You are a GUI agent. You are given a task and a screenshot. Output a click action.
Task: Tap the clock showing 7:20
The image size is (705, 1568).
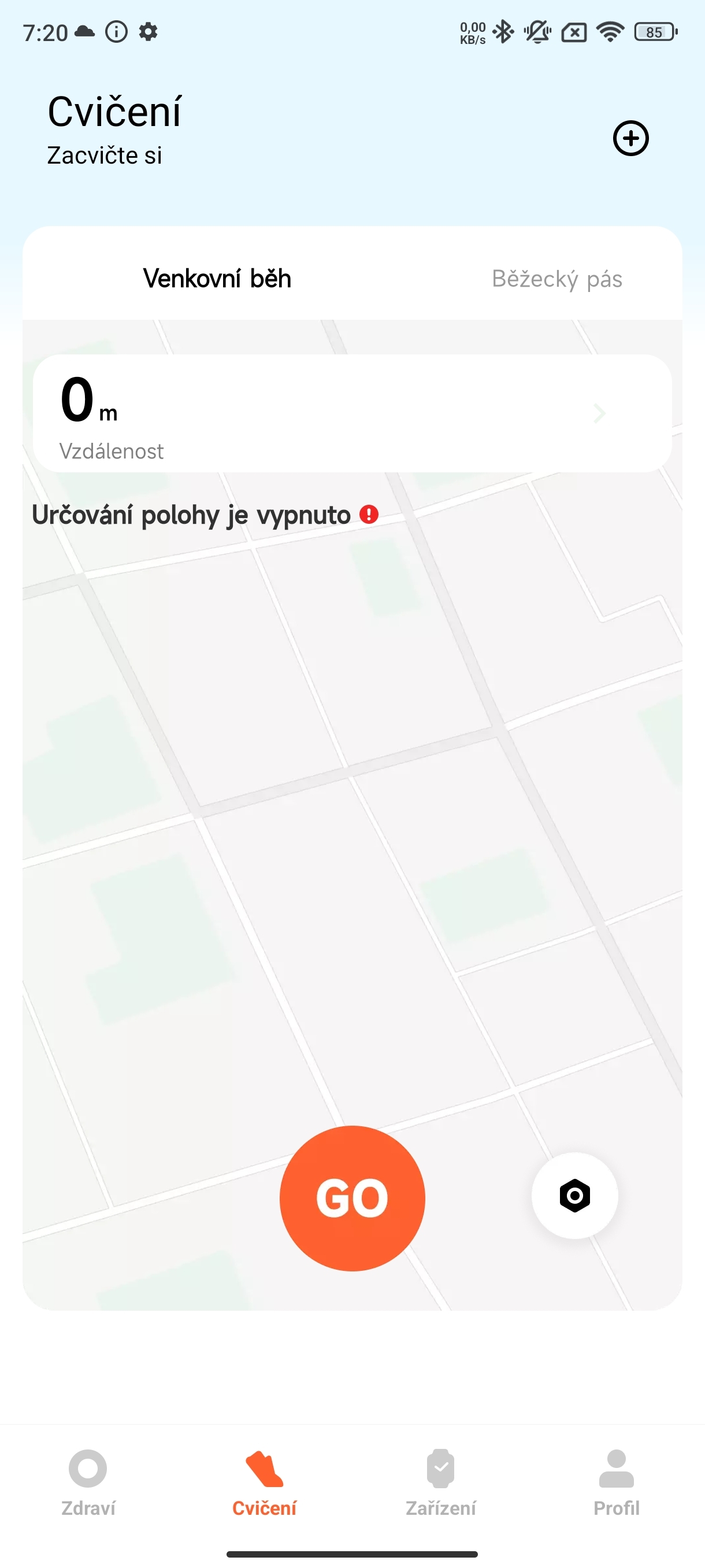tap(44, 31)
